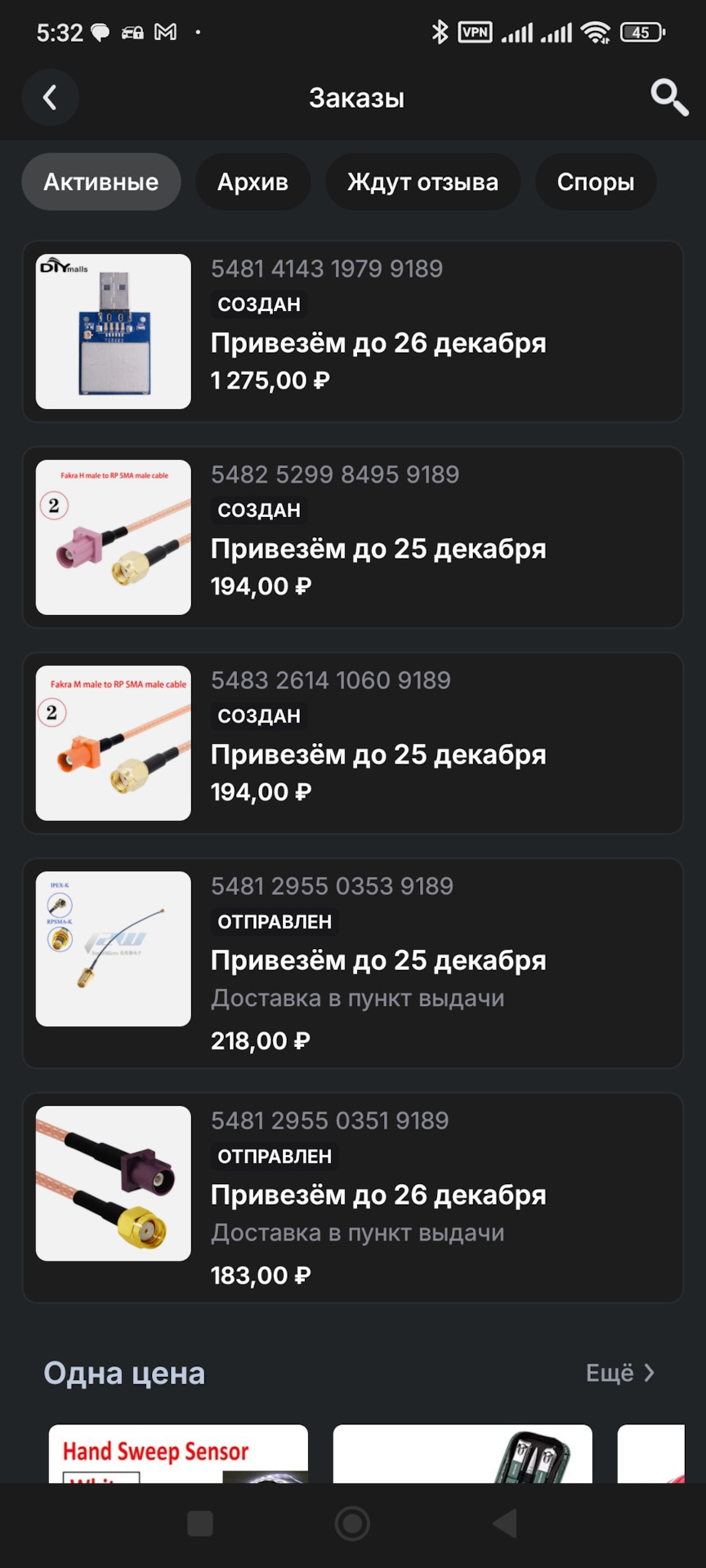Open order 5482 5299 8495 9189

[x=353, y=537]
